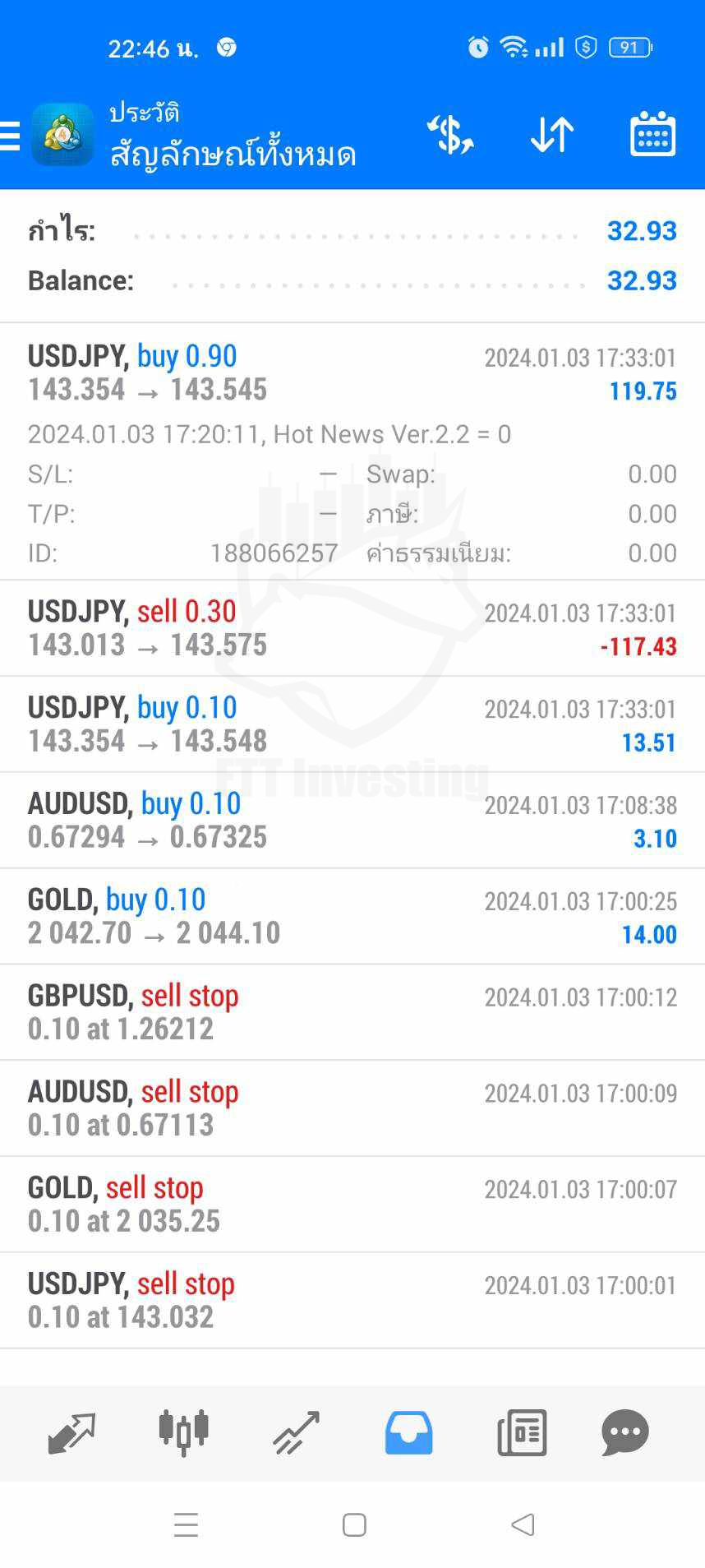Switch to the chat Messages tab
The width and height of the screenshot is (705, 1568).
[625, 1433]
